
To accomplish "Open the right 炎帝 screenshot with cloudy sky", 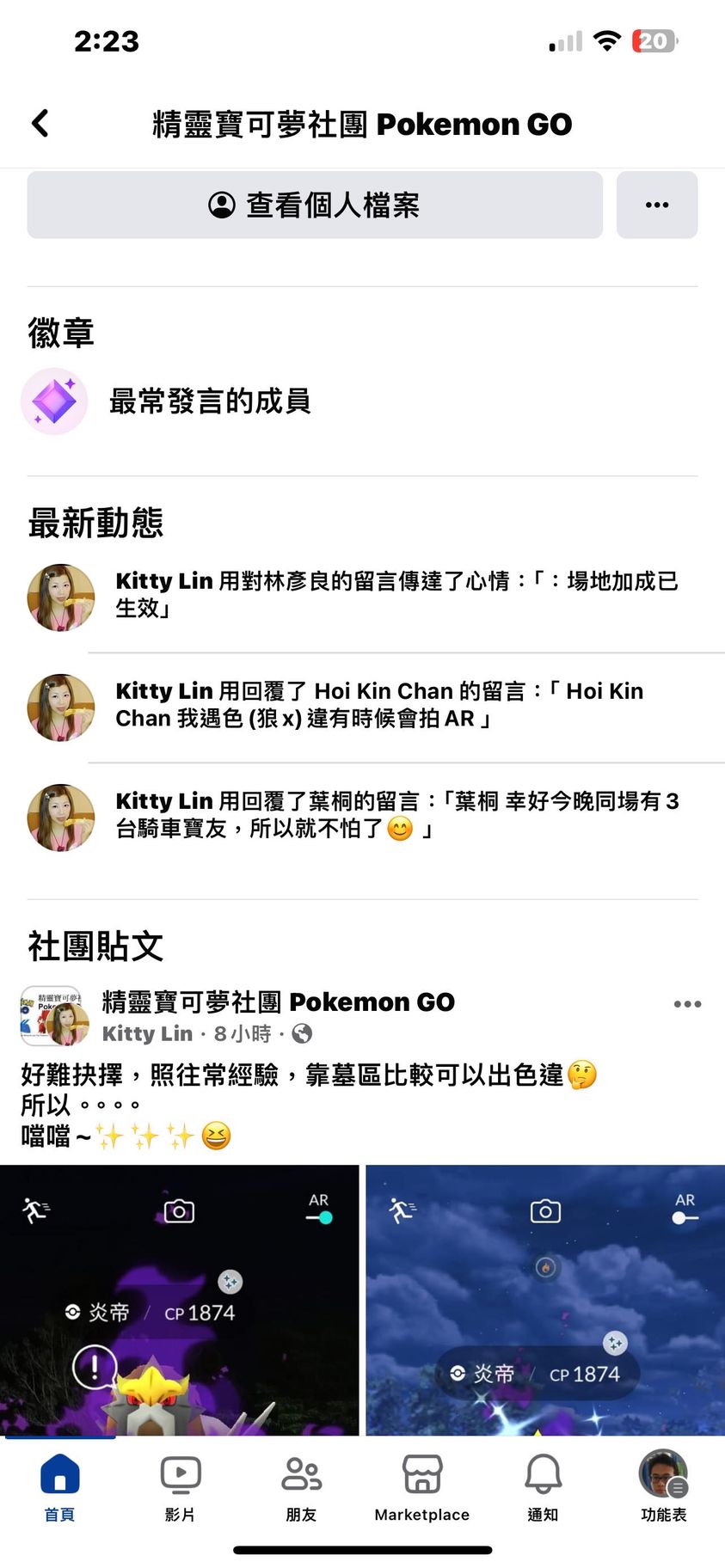I will (x=545, y=1300).
